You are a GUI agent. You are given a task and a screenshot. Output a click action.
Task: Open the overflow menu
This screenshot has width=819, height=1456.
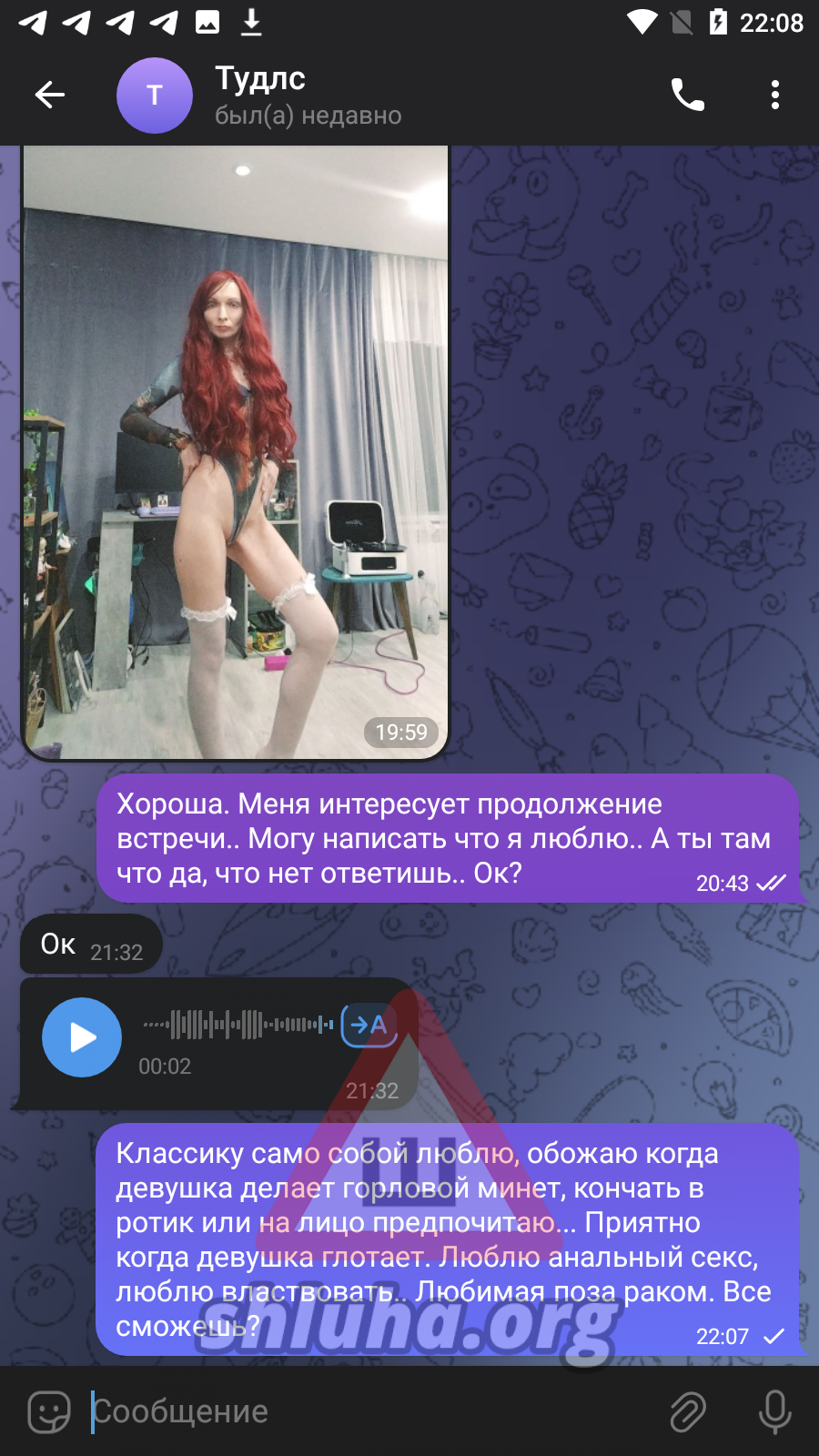[x=774, y=95]
